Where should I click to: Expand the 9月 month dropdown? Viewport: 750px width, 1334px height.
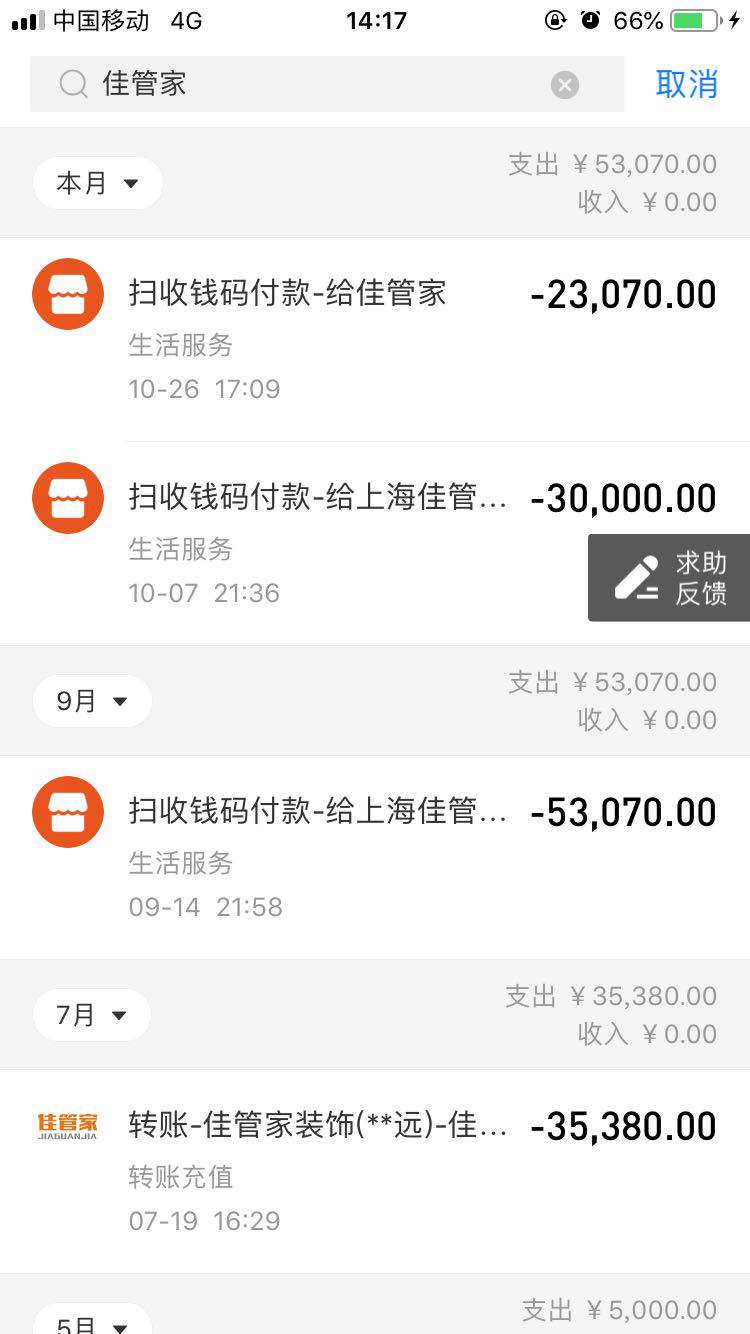click(92, 701)
